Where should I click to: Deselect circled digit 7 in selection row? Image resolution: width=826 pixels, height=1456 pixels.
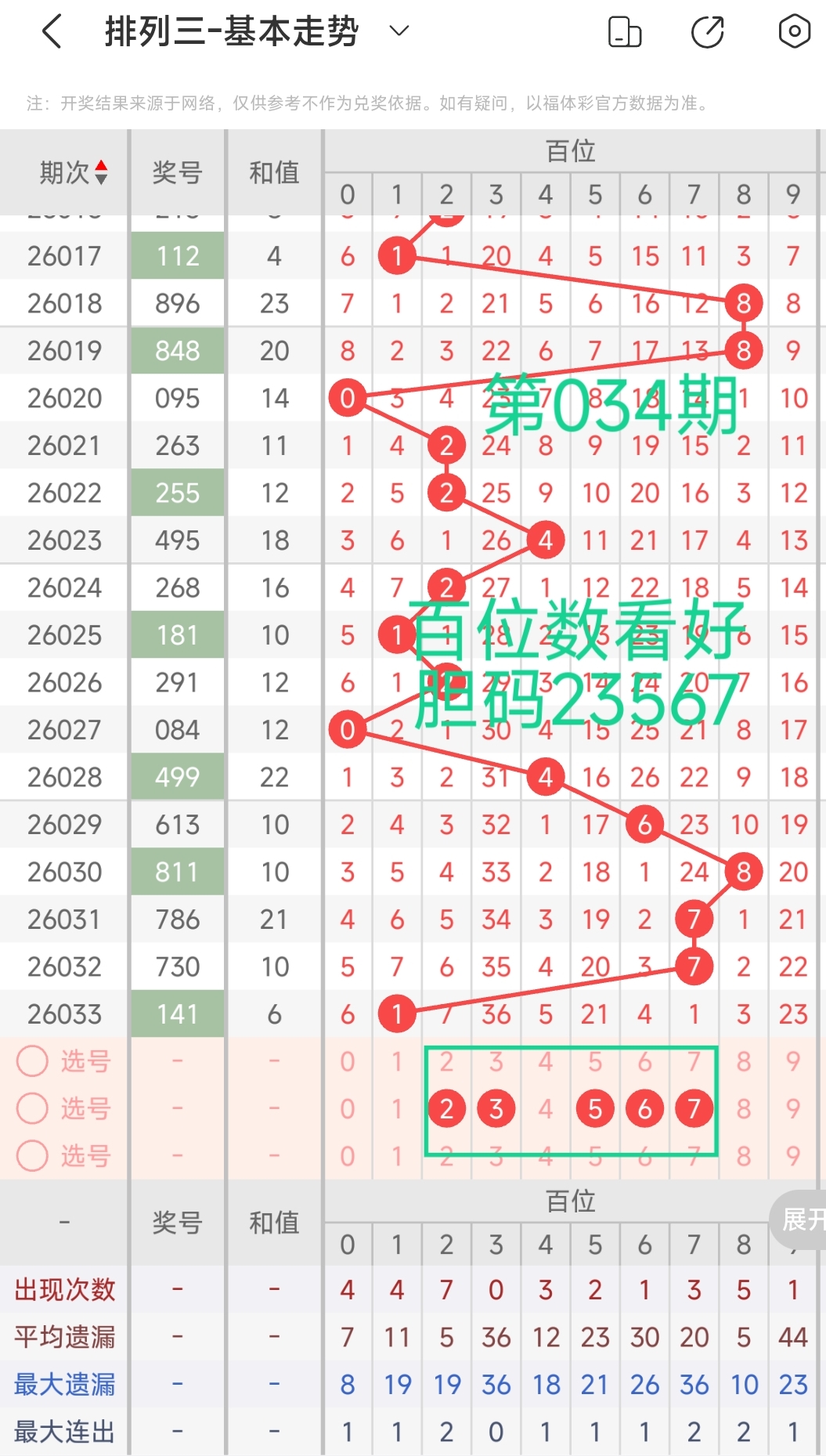(x=694, y=1108)
